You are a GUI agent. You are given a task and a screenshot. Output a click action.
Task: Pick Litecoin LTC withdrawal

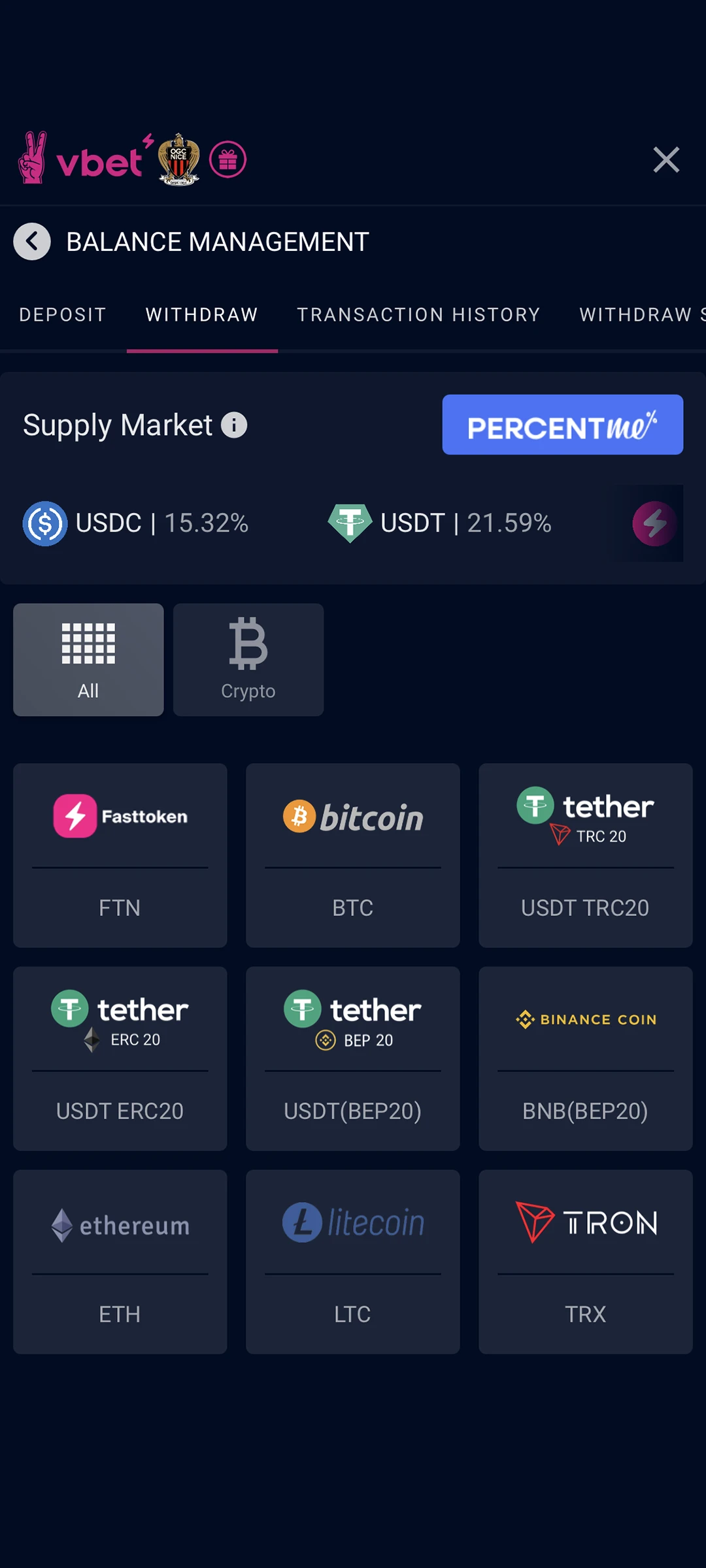pyautogui.click(x=353, y=1262)
